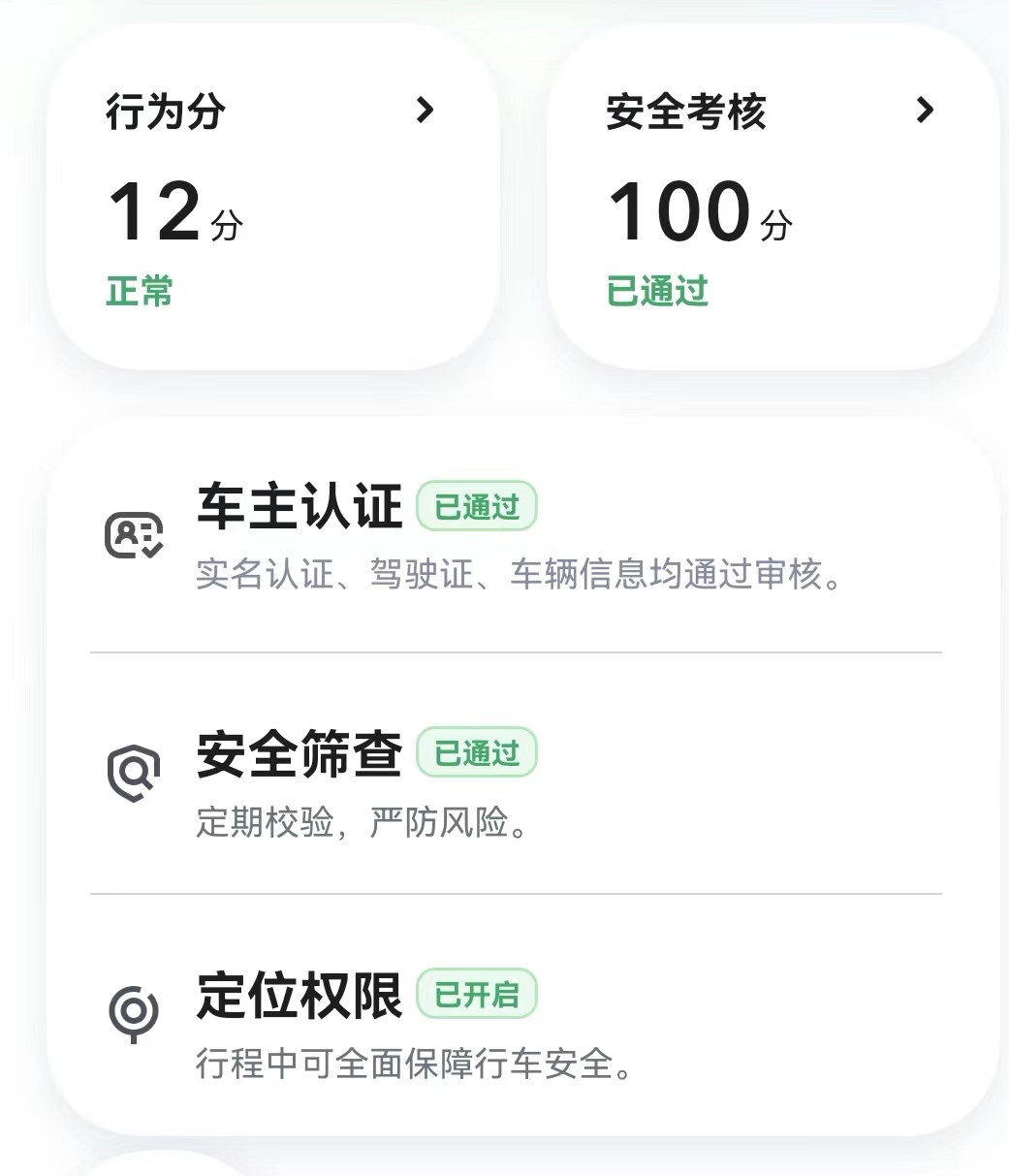This screenshot has width=1009, height=1176.
Task: Select the driver badge icon beside 车主认证
Action: [x=133, y=535]
